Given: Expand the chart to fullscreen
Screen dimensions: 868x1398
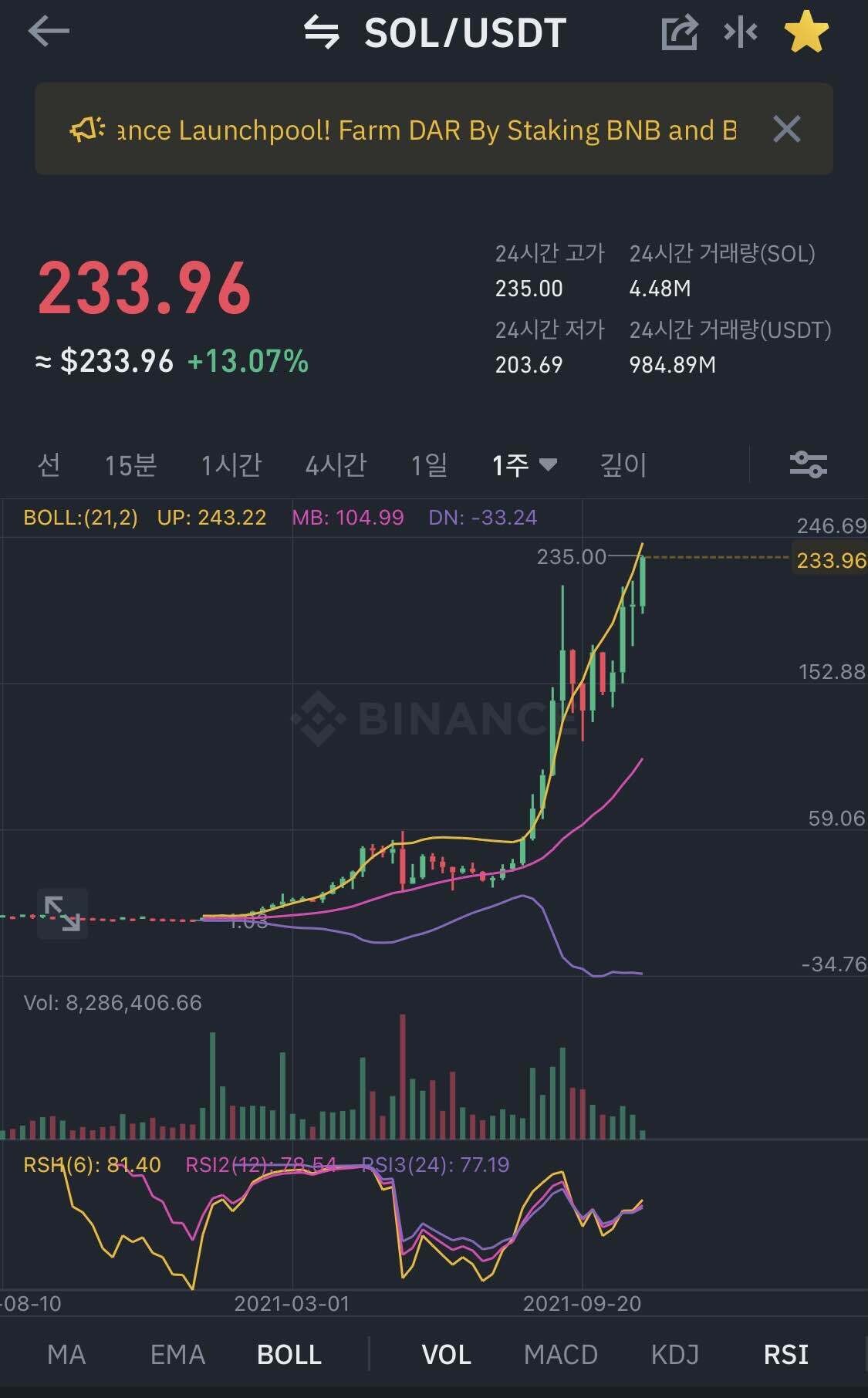Looking at the screenshot, I should [62, 913].
